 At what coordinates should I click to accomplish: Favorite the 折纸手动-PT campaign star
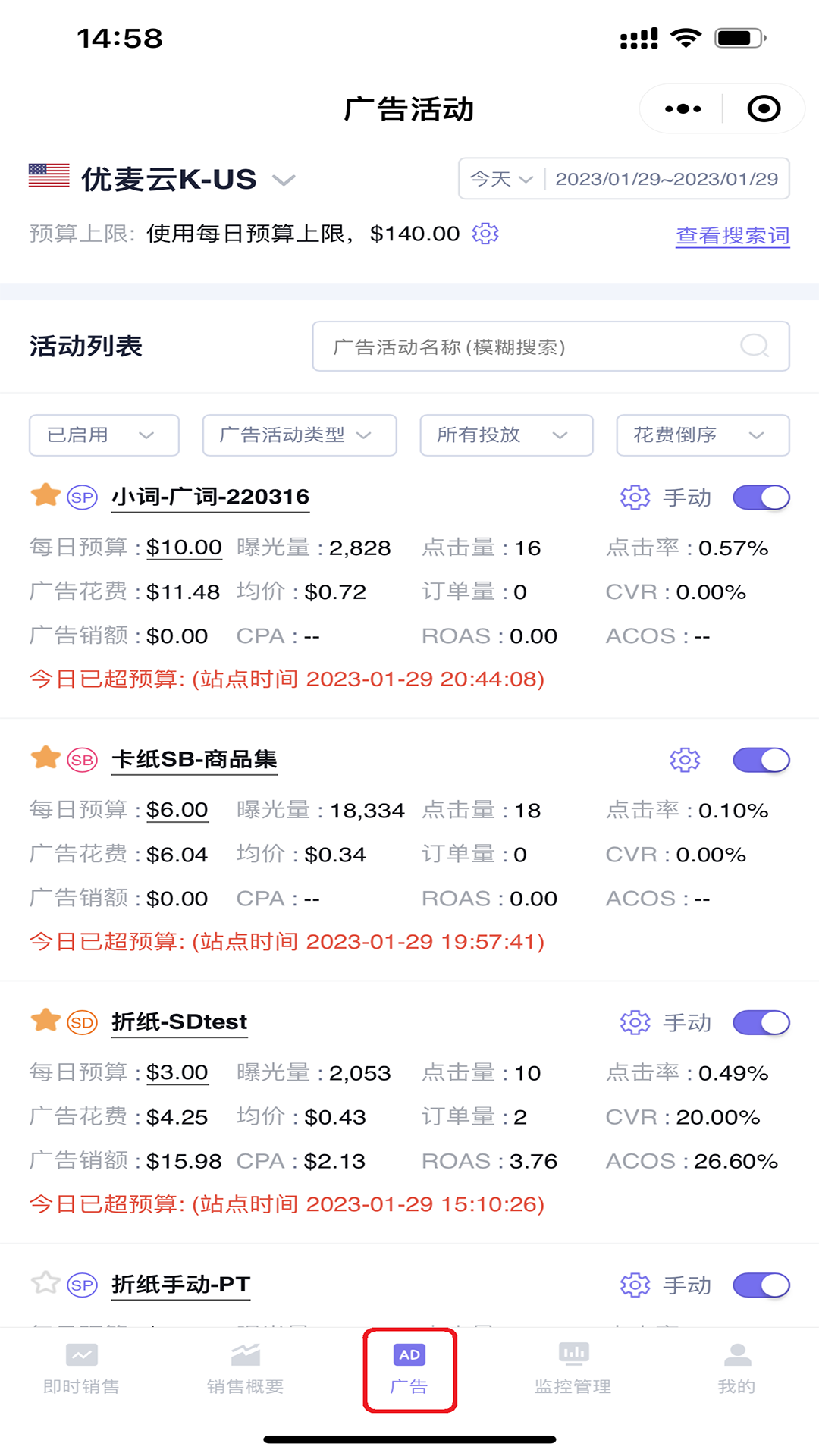[46, 1284]
